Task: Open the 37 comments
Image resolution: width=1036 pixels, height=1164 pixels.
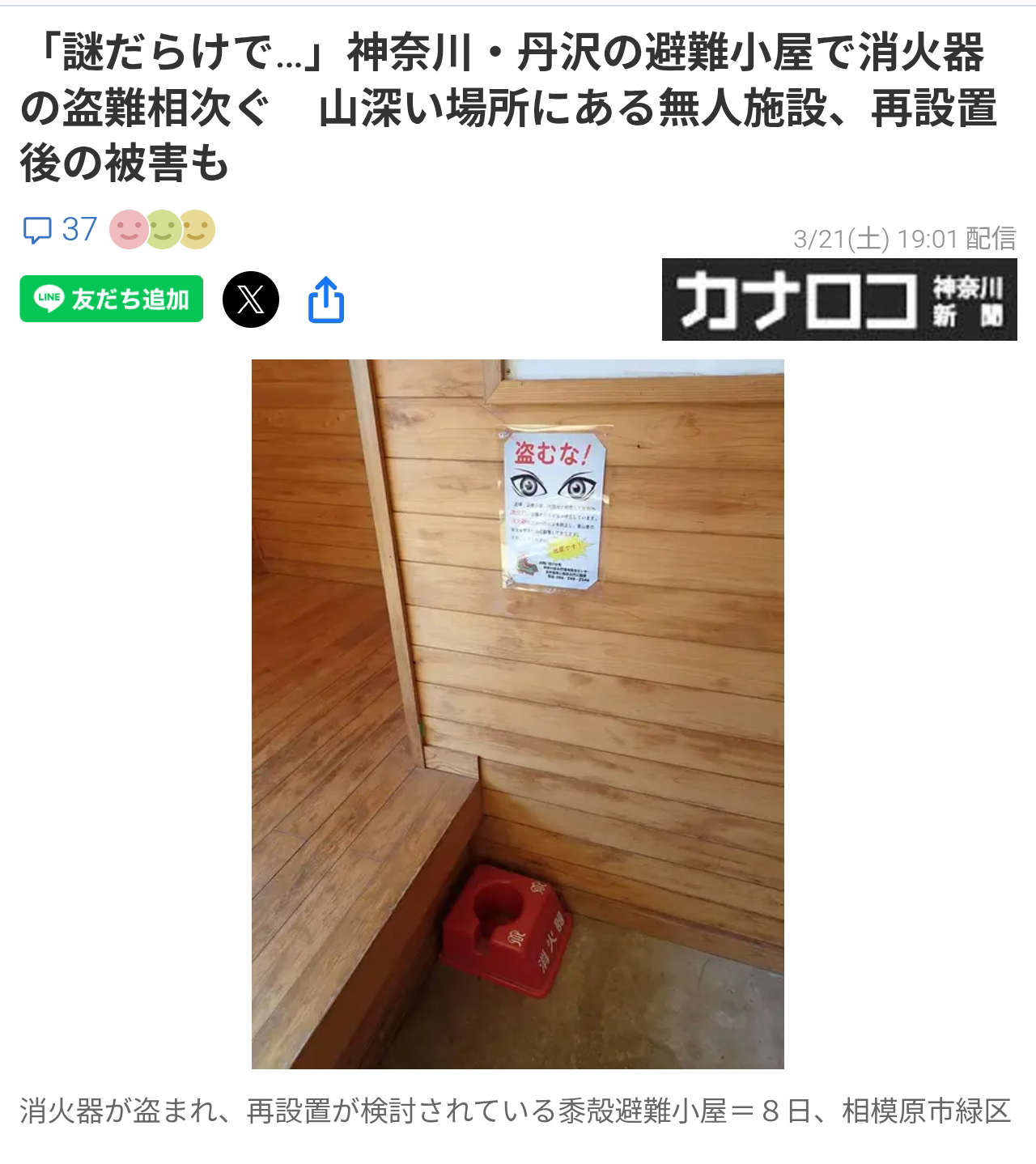Action: [60, 230]
